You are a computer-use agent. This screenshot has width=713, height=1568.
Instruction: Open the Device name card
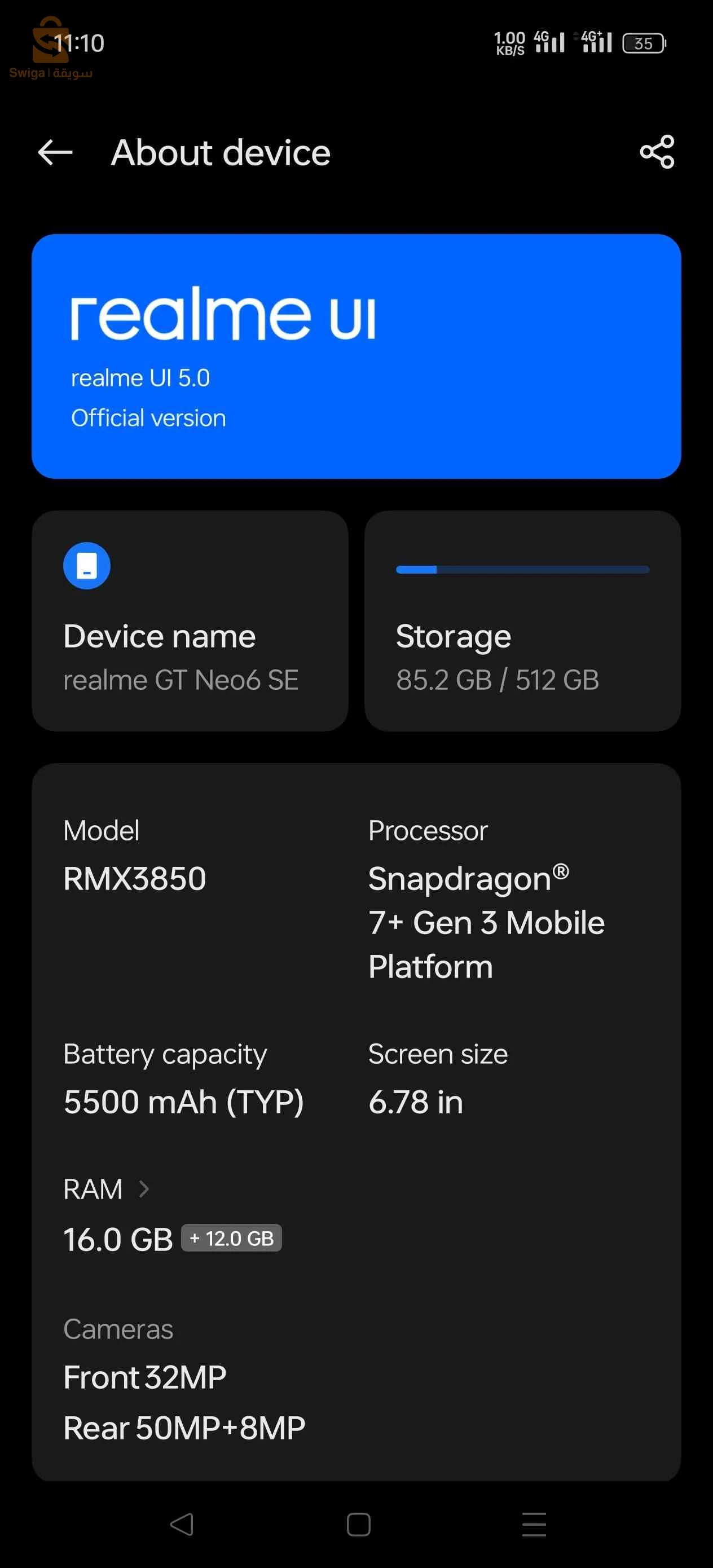pyautogui.click(x=190, y=621)
